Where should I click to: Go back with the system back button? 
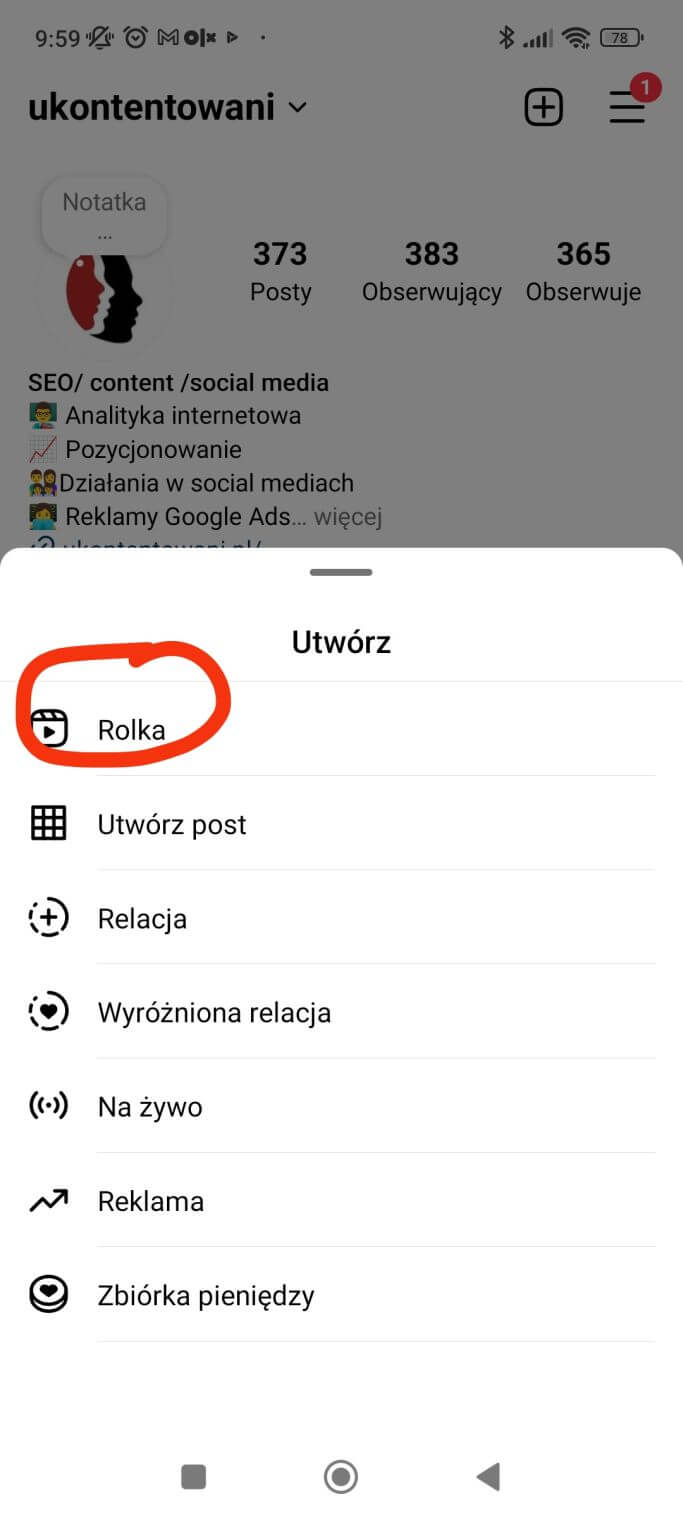click(488, 1476)
